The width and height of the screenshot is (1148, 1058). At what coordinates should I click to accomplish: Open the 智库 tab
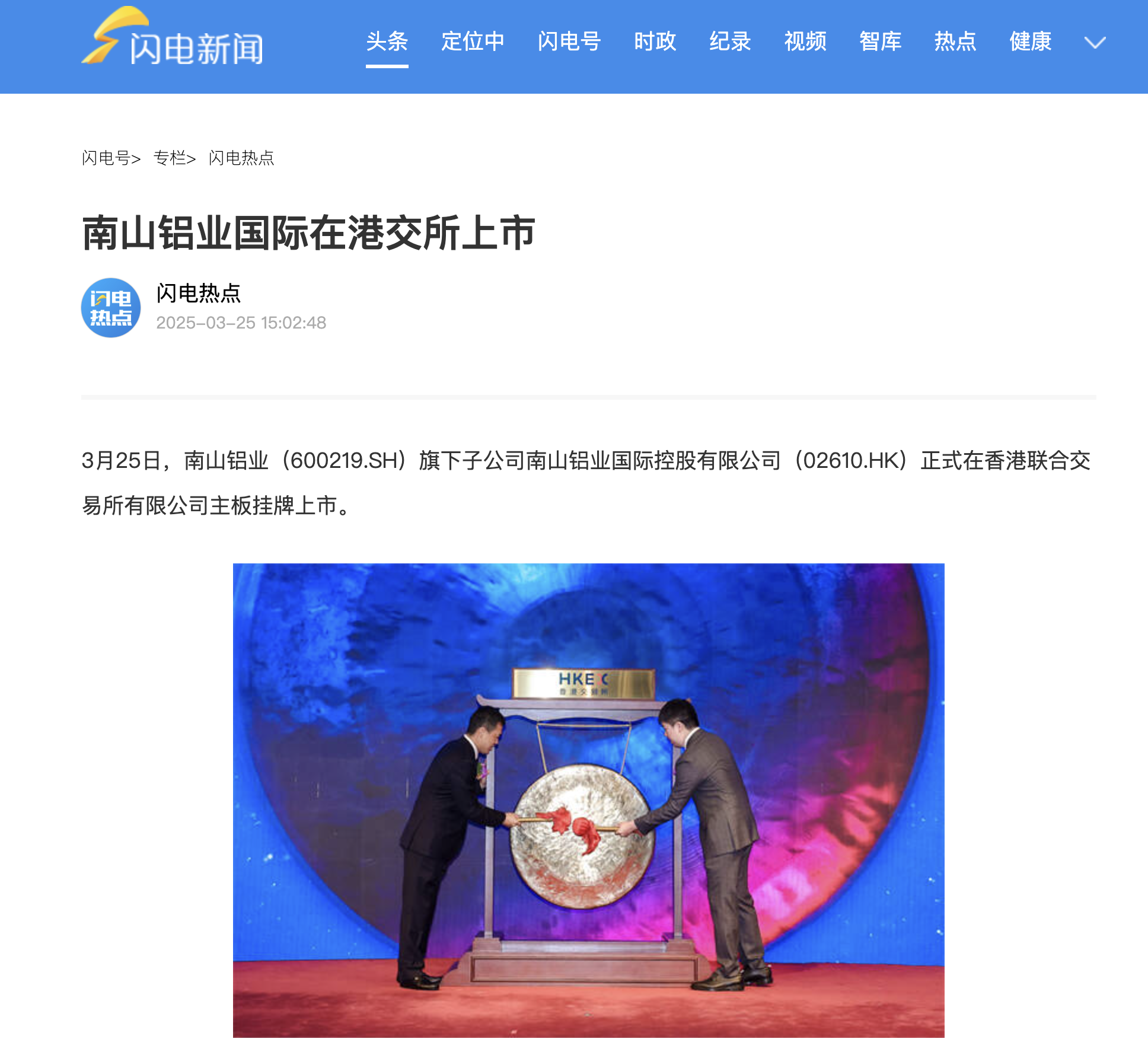click(880, 42)
